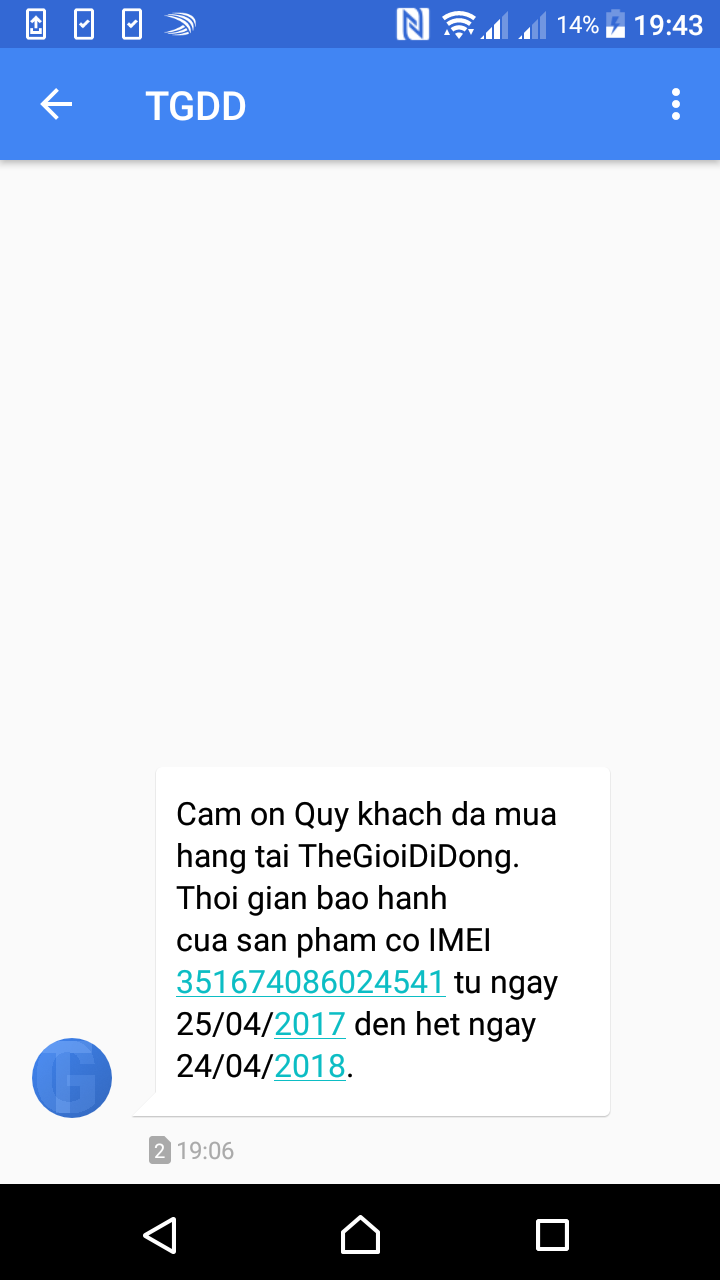Go back using the app bar arrow
This screenshot has width=720, height=1280.
[56, 105]
